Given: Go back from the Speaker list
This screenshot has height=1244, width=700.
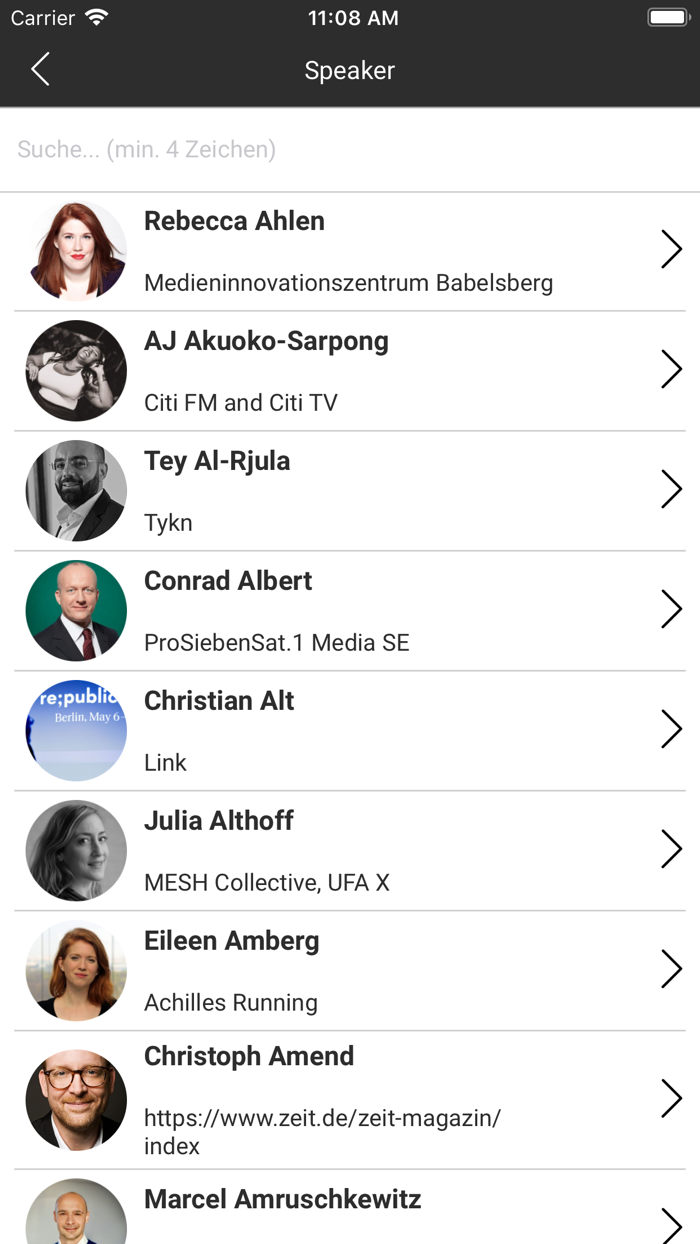Looking at the screenshot, I should tap(40, 70).
